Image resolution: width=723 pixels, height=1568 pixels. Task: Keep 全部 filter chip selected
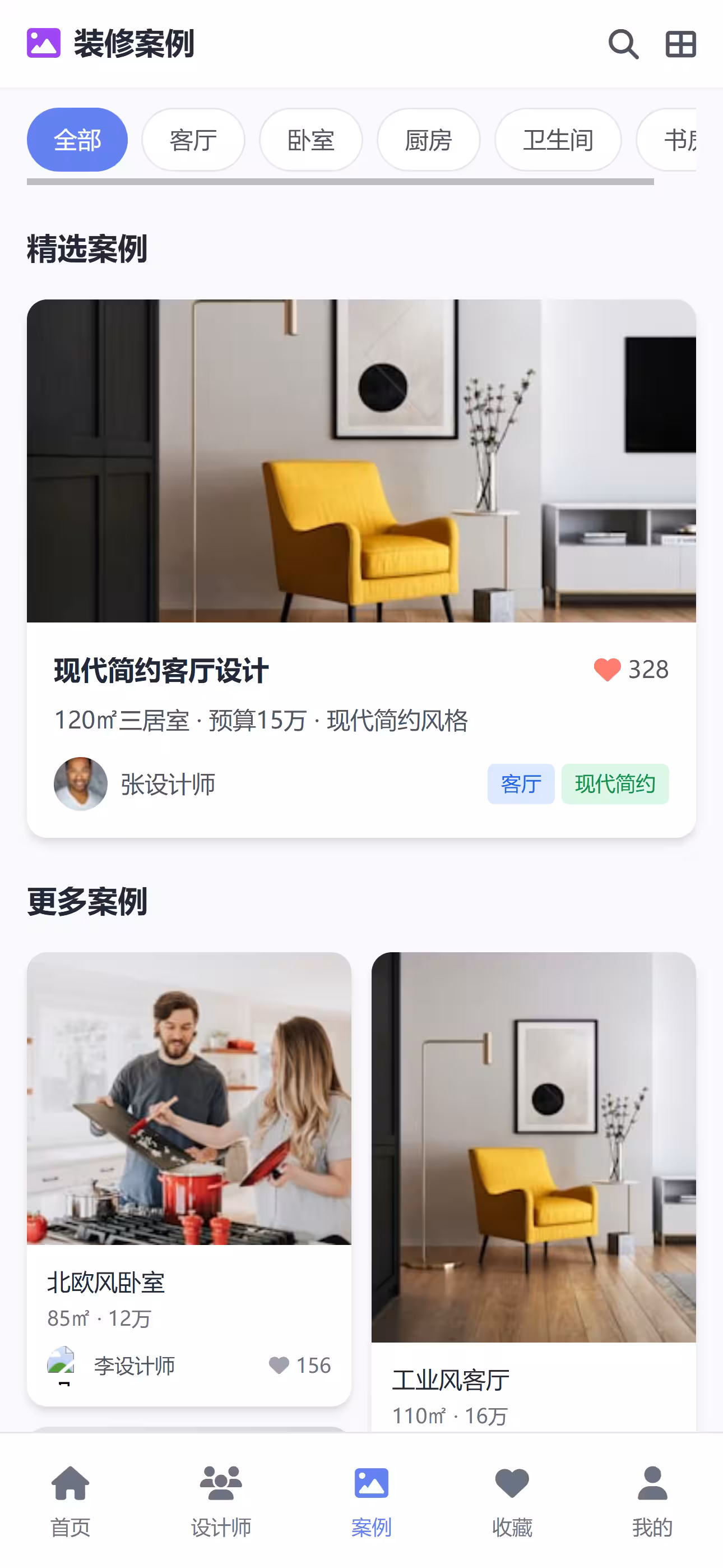pos(77,140)
